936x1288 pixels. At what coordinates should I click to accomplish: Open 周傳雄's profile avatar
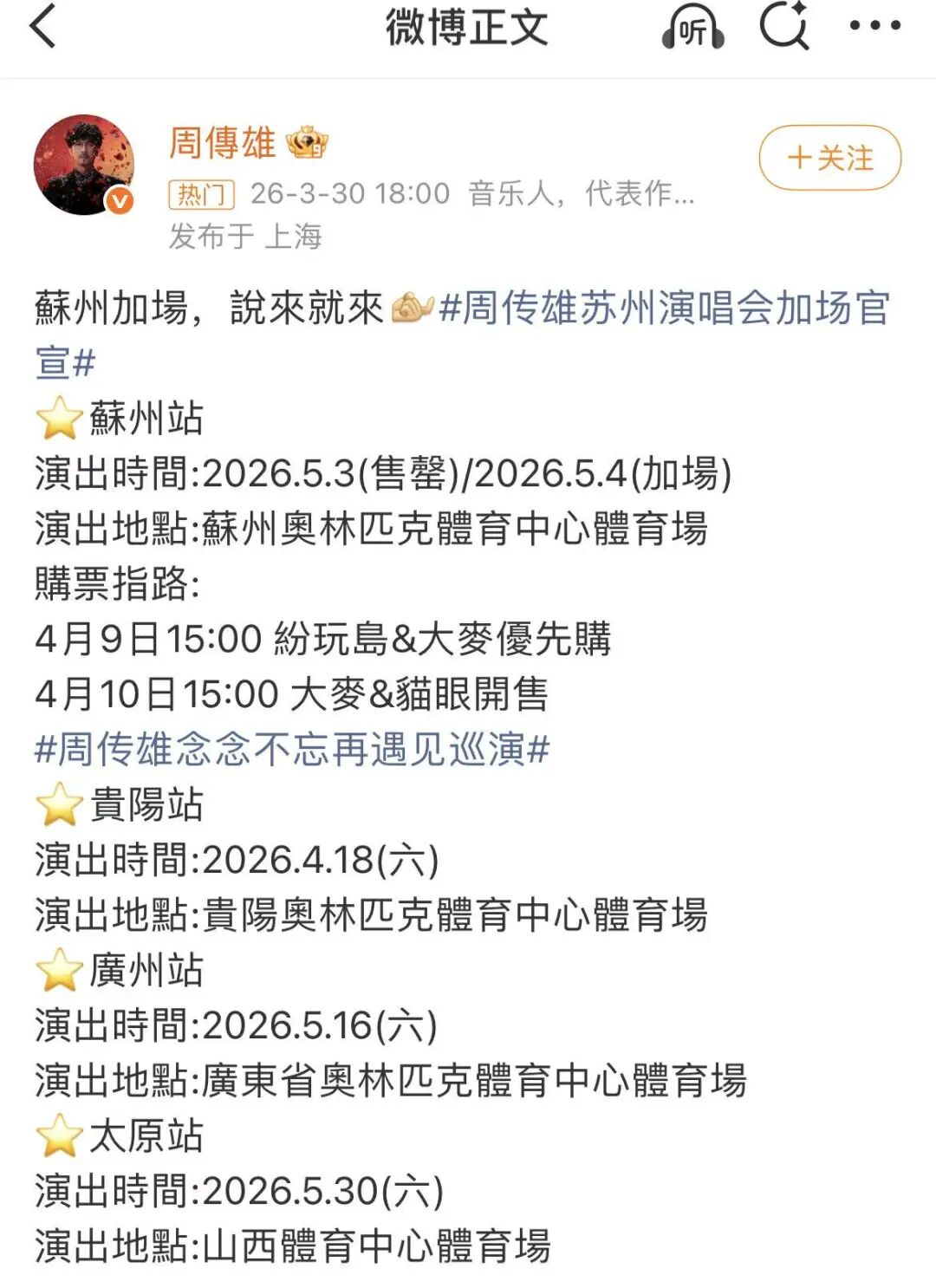(84, 165)
